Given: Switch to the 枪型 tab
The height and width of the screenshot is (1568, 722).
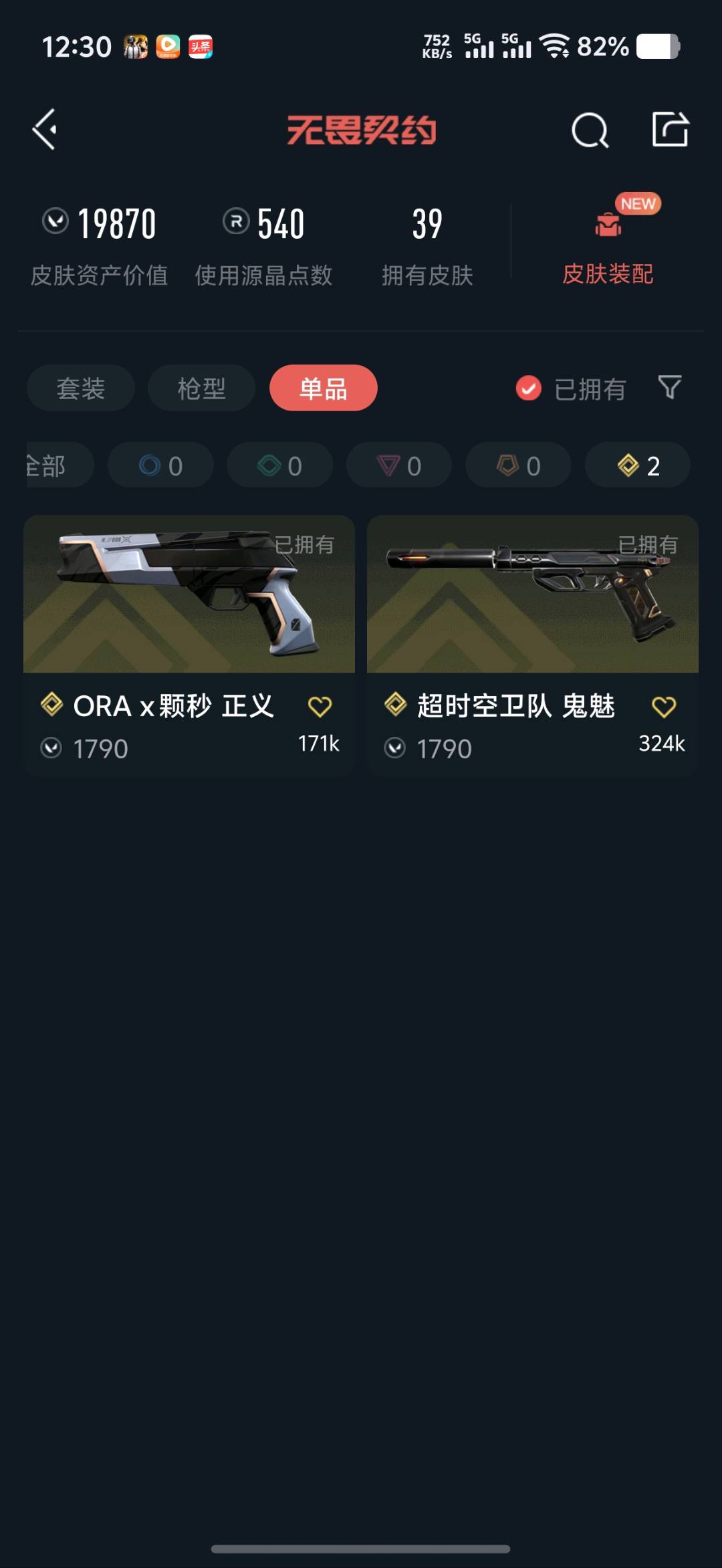Looking at the screenshot, I should [x=201, y=388].
